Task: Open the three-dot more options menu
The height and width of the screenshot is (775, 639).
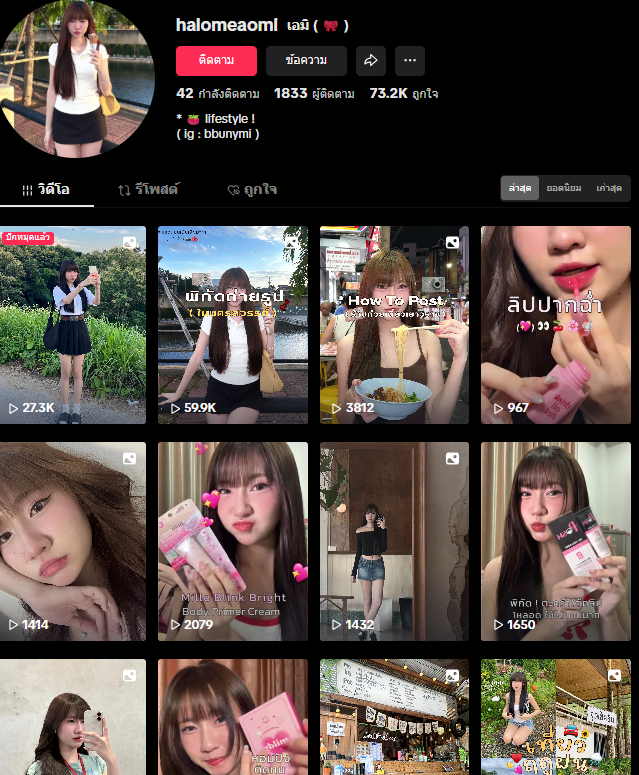Action: [409, 61]
